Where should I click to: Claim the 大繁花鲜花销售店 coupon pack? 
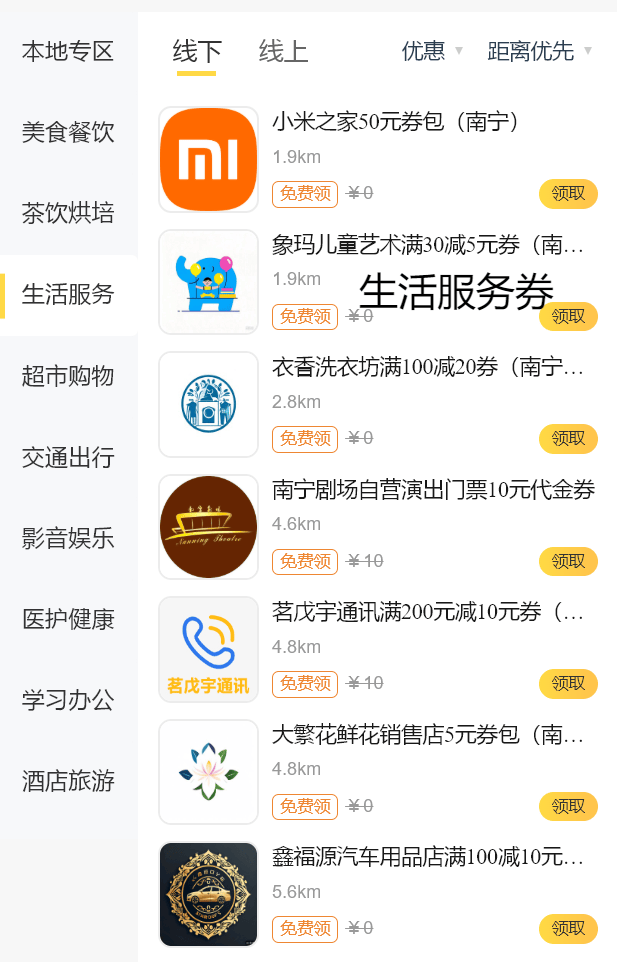point(568,806)
